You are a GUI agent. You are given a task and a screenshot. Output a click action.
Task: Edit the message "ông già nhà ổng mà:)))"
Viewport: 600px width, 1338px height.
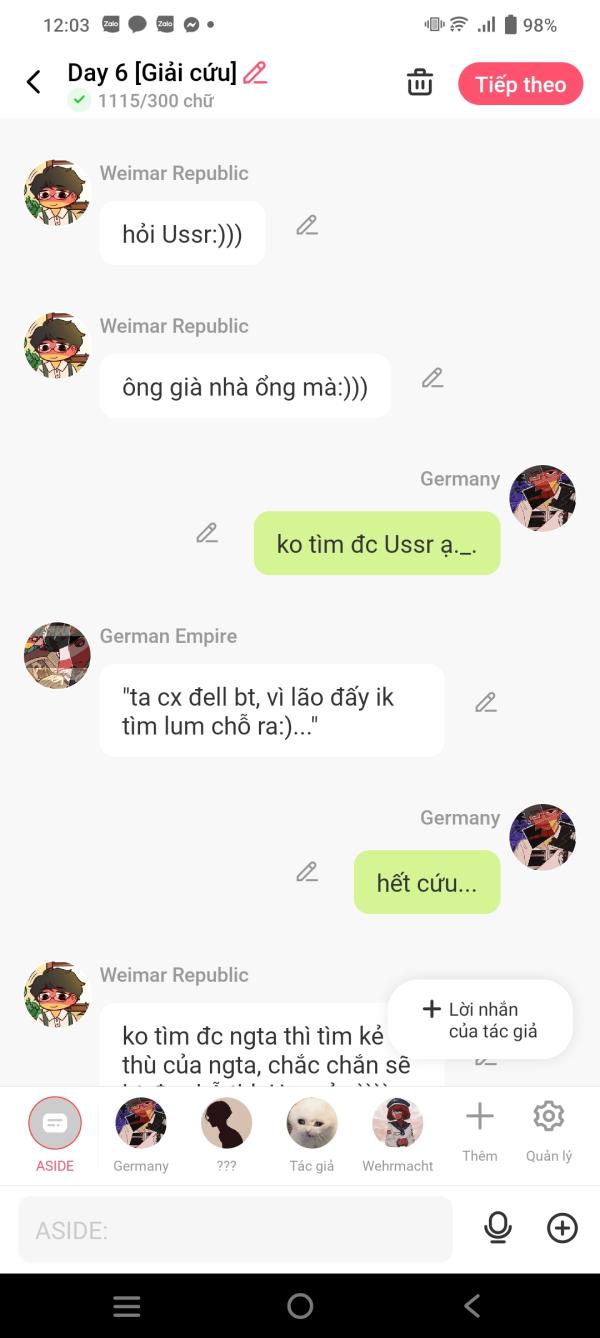(x=432, y=378)
